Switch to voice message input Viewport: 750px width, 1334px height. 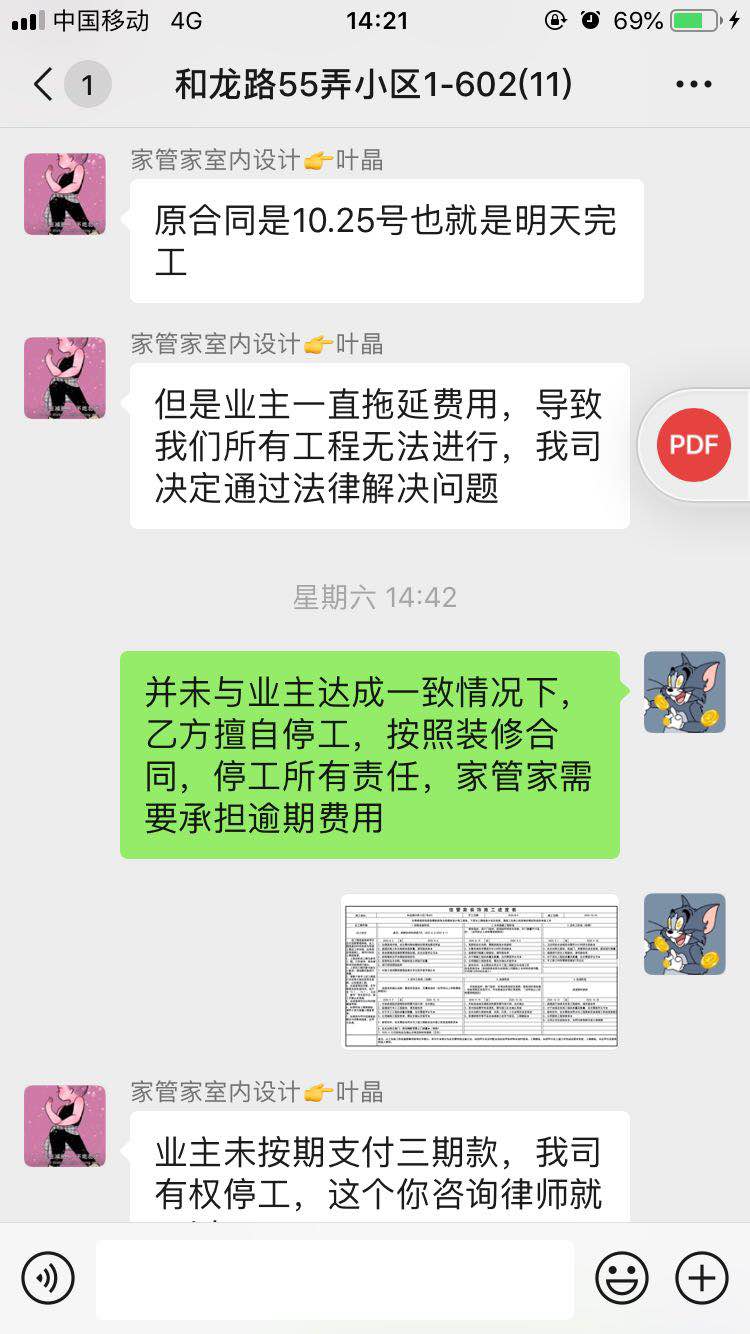pos(48,1278)
